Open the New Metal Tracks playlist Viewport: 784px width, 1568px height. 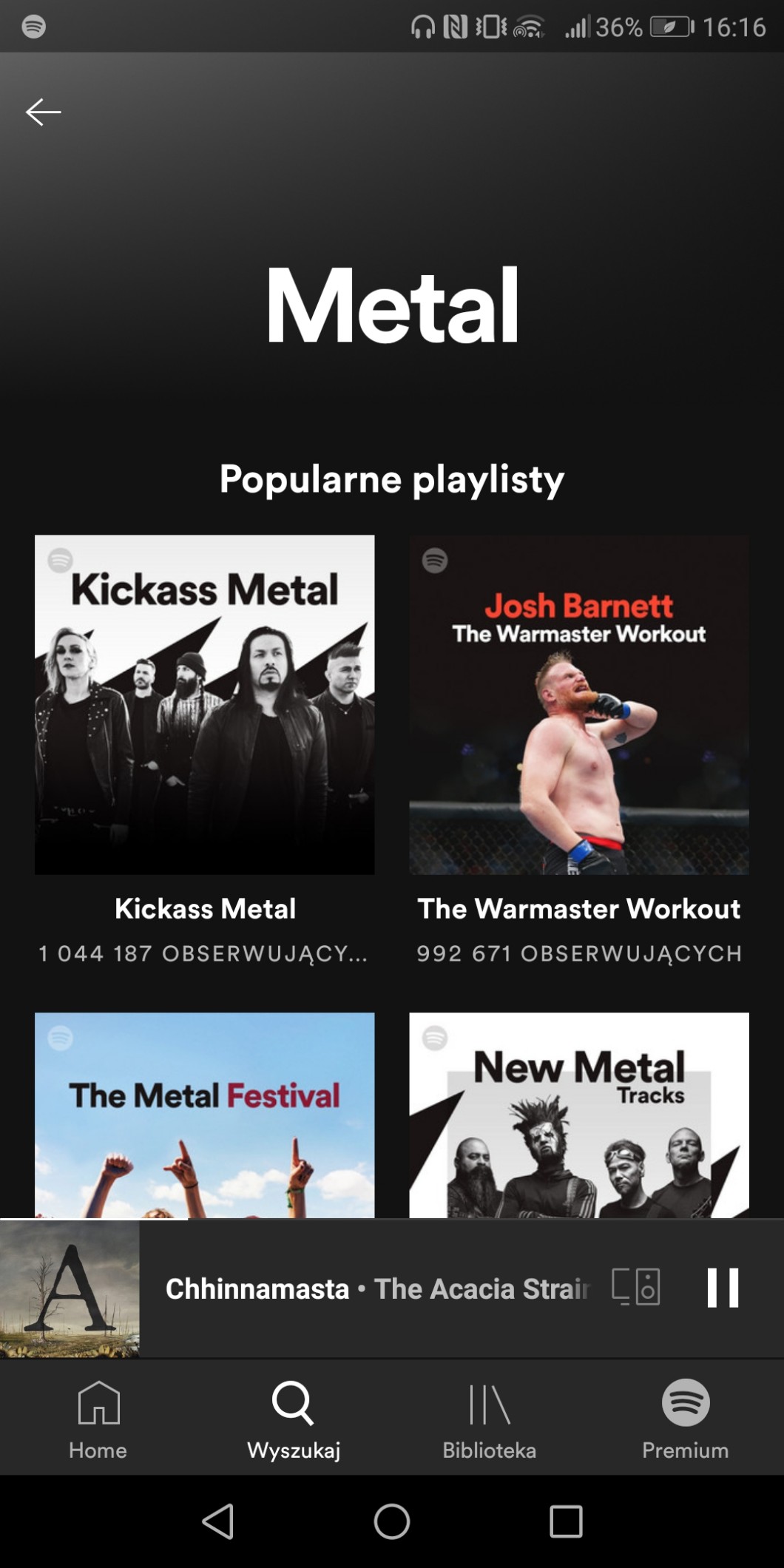(x=579, y=1115)
